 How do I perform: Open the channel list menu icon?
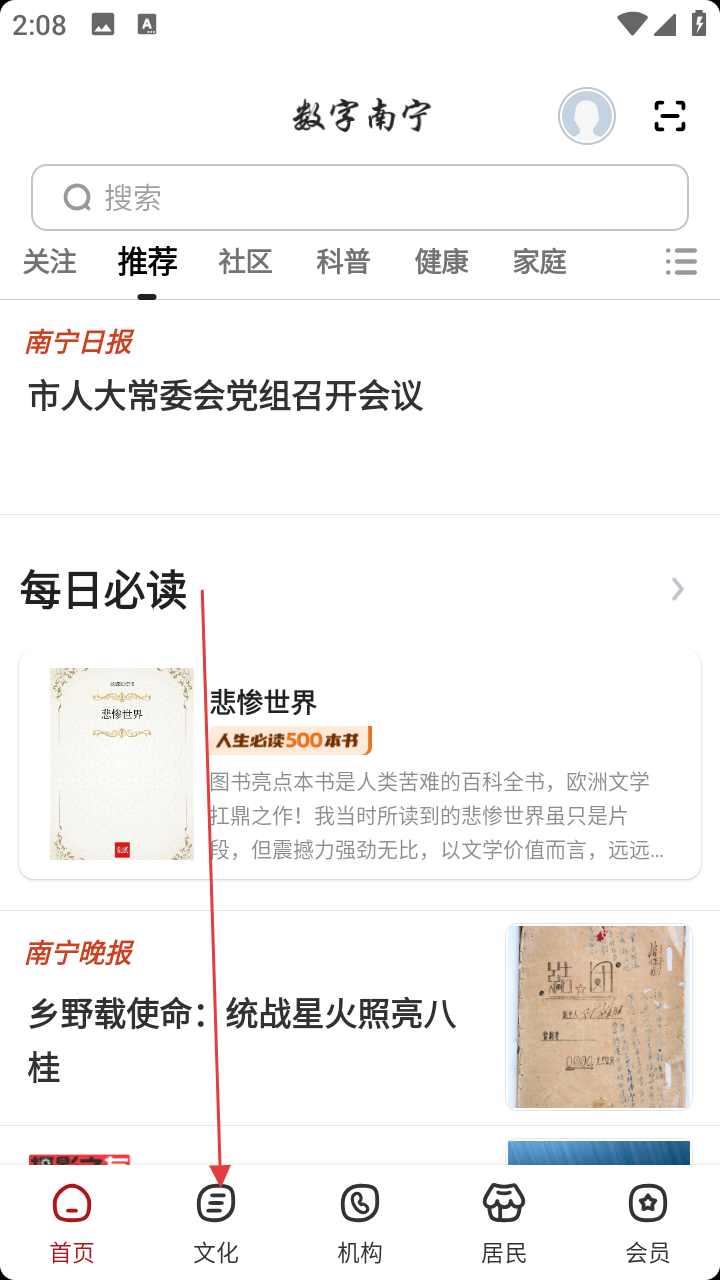pyautogui.click(x=681, y=262)
